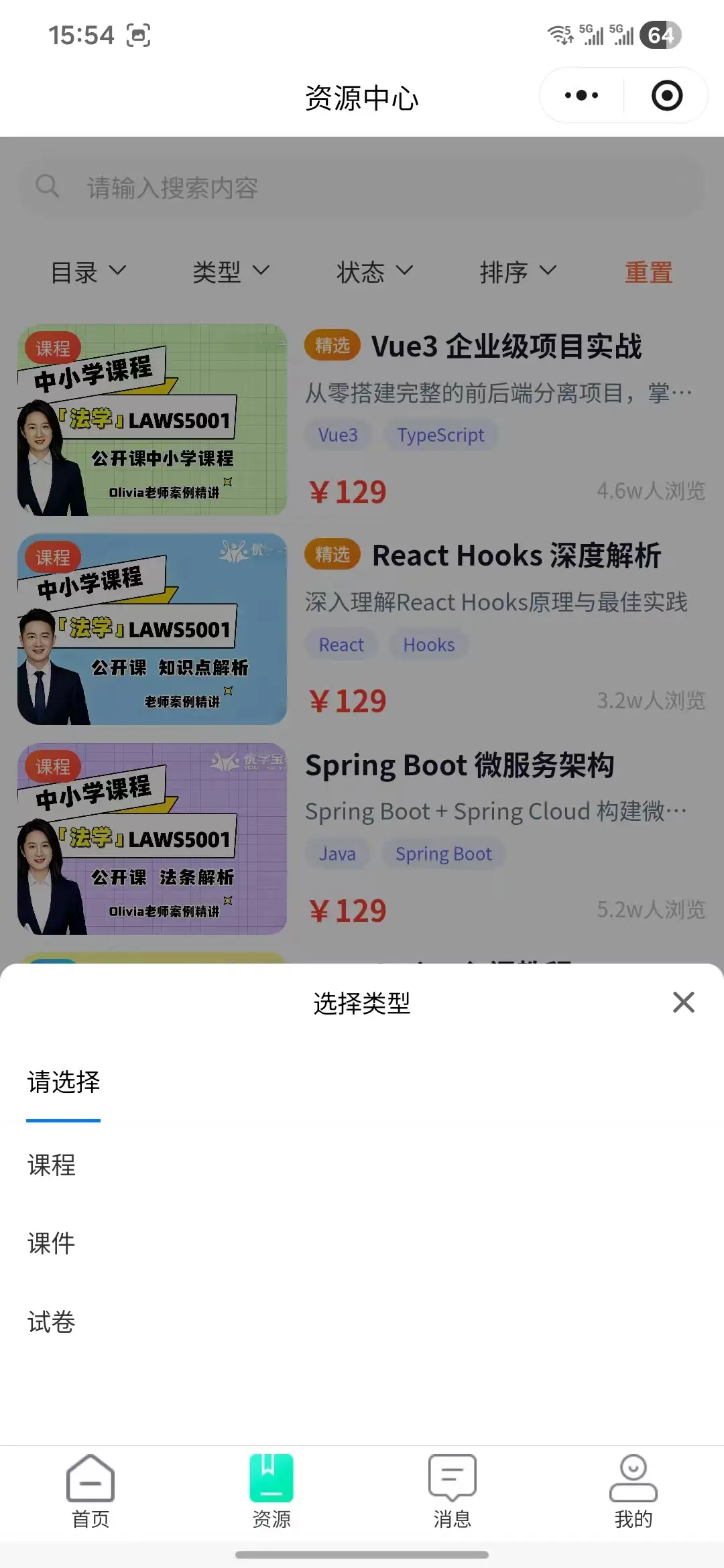Select 课程 as the type
This screenshot has height=1568, width=724.
[x=52, y=1165]
